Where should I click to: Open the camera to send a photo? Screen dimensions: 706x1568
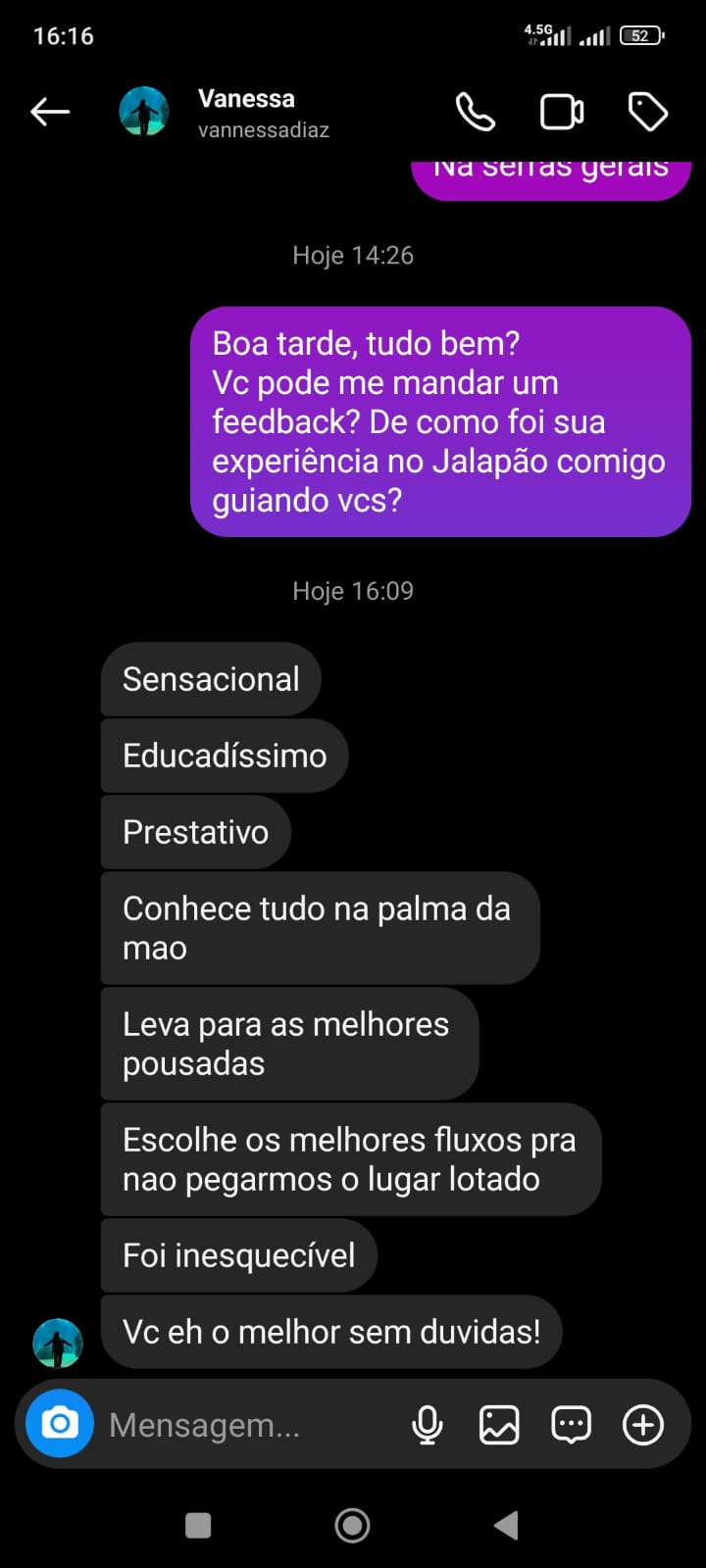point(59,1423)
